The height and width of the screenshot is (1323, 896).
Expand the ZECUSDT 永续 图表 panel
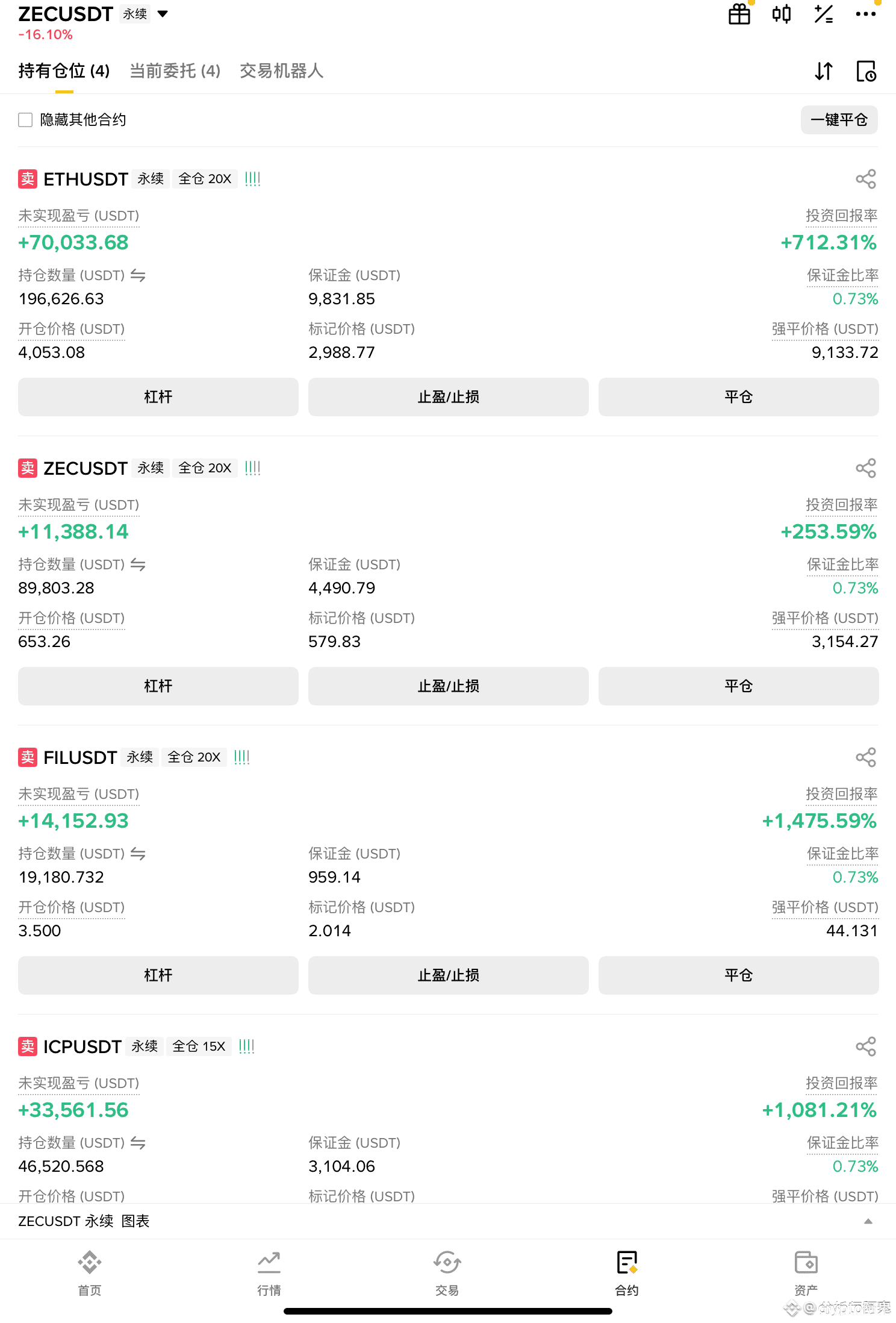tap(868, 1221)
